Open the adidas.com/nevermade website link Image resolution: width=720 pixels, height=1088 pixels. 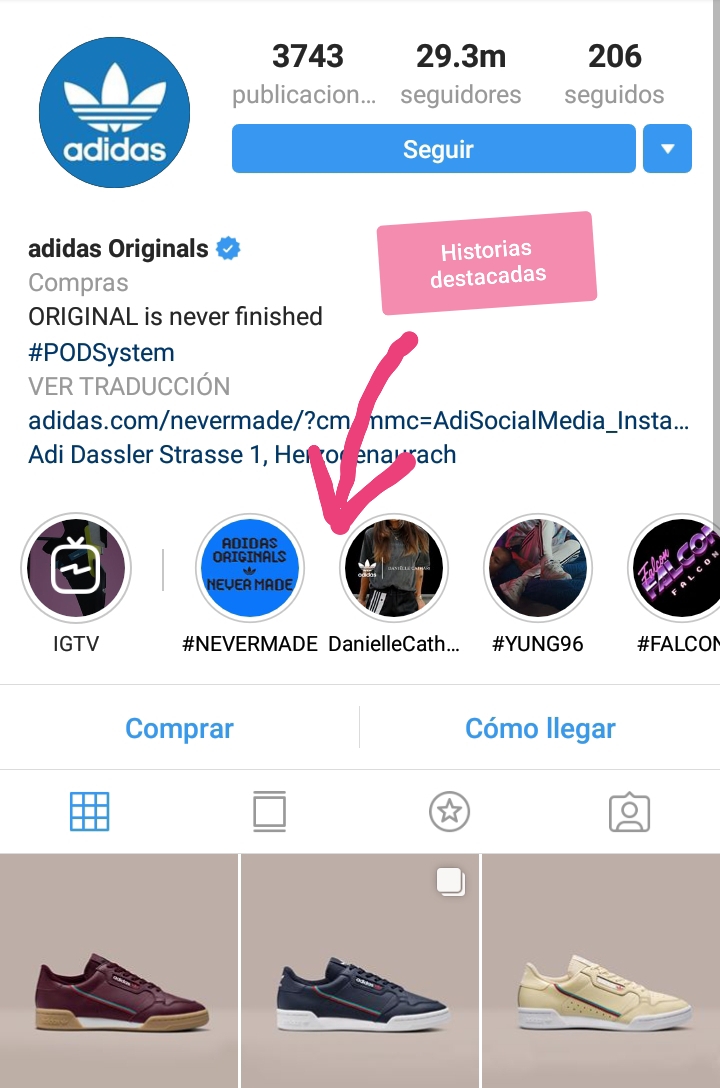click(x=358, y=420)
